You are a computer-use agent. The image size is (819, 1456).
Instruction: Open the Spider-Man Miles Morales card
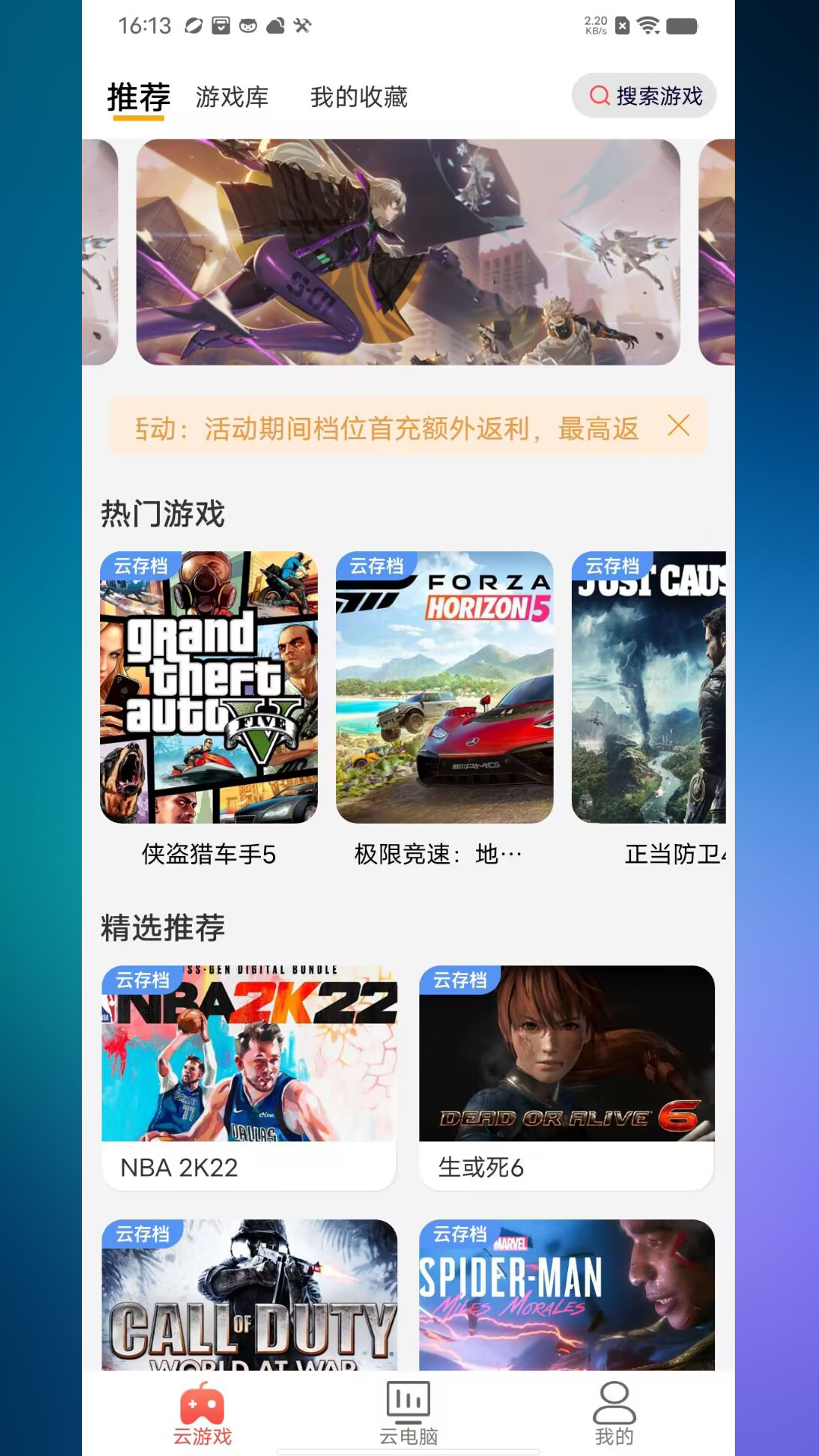tap(566, 1297)
